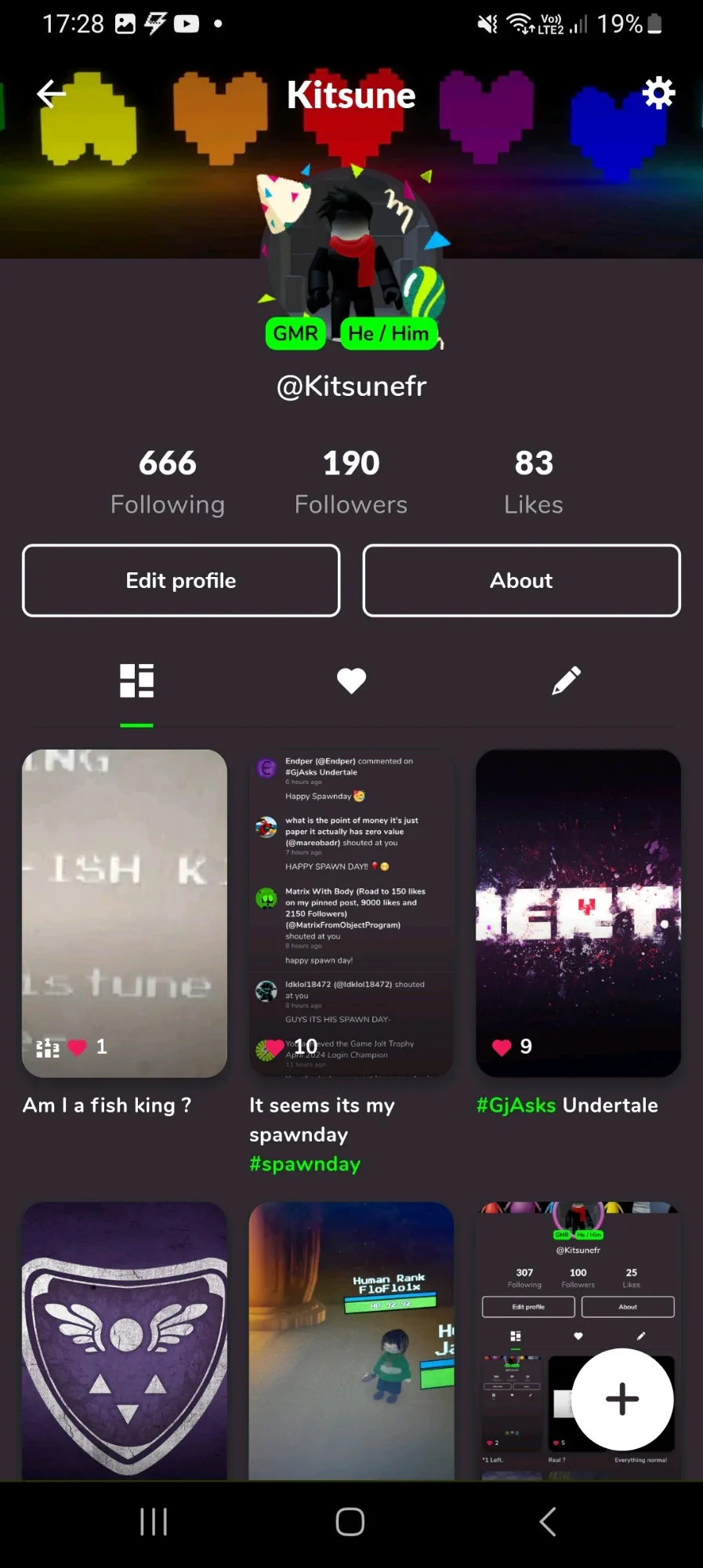Switch to the liked posts heart tab

point(351,681)
